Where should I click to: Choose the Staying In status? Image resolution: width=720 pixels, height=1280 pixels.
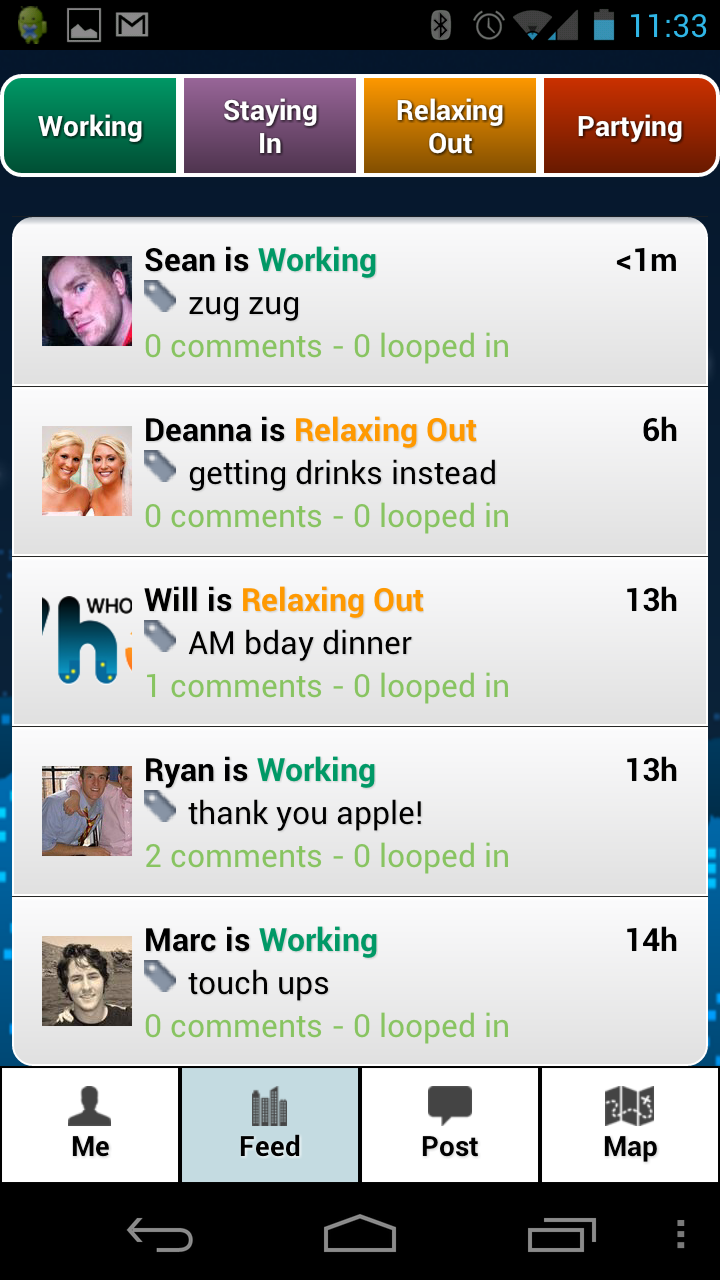coord(270,127)
